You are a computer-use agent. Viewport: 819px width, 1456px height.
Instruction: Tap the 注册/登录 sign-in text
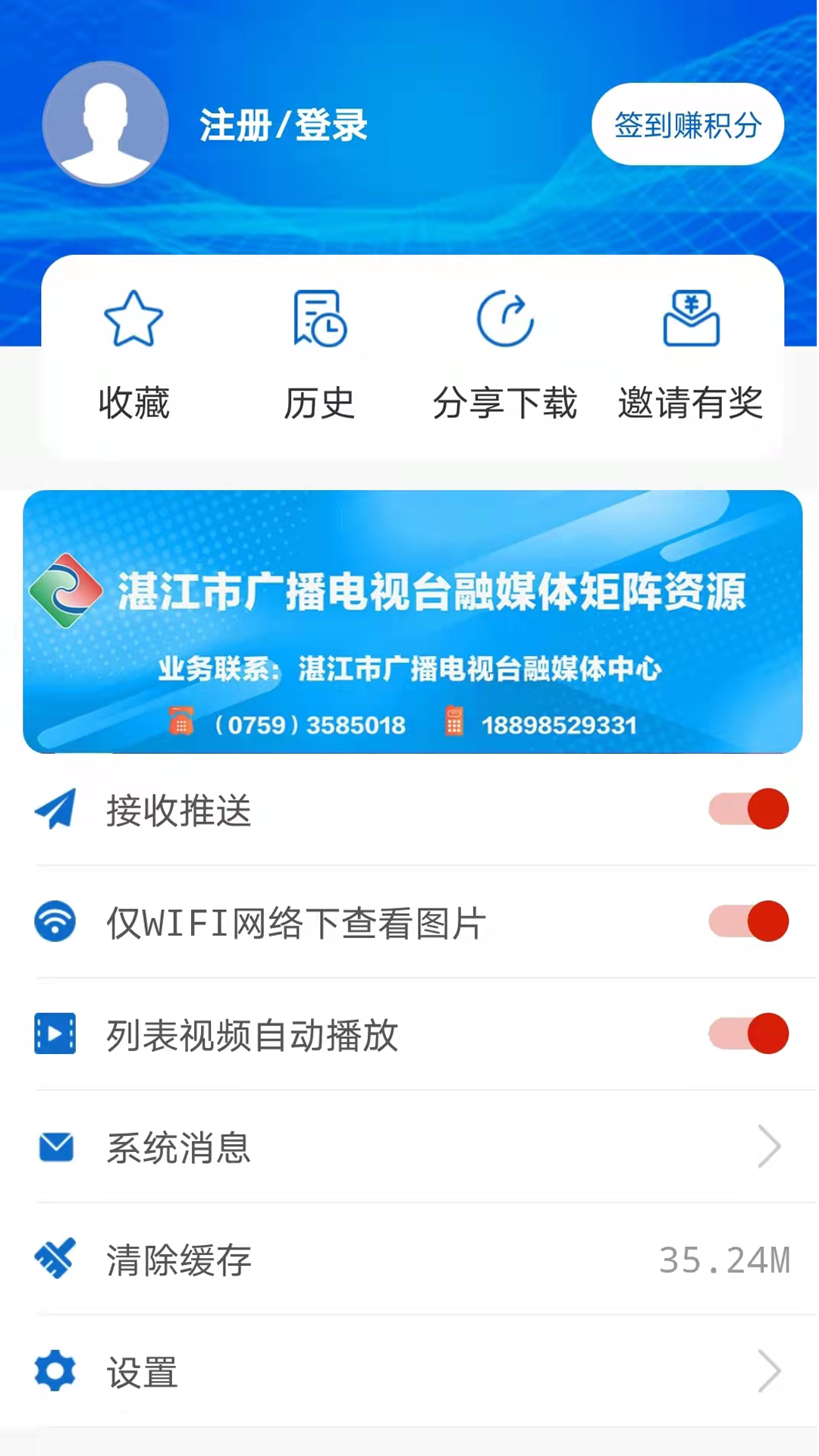pos(282,124)
